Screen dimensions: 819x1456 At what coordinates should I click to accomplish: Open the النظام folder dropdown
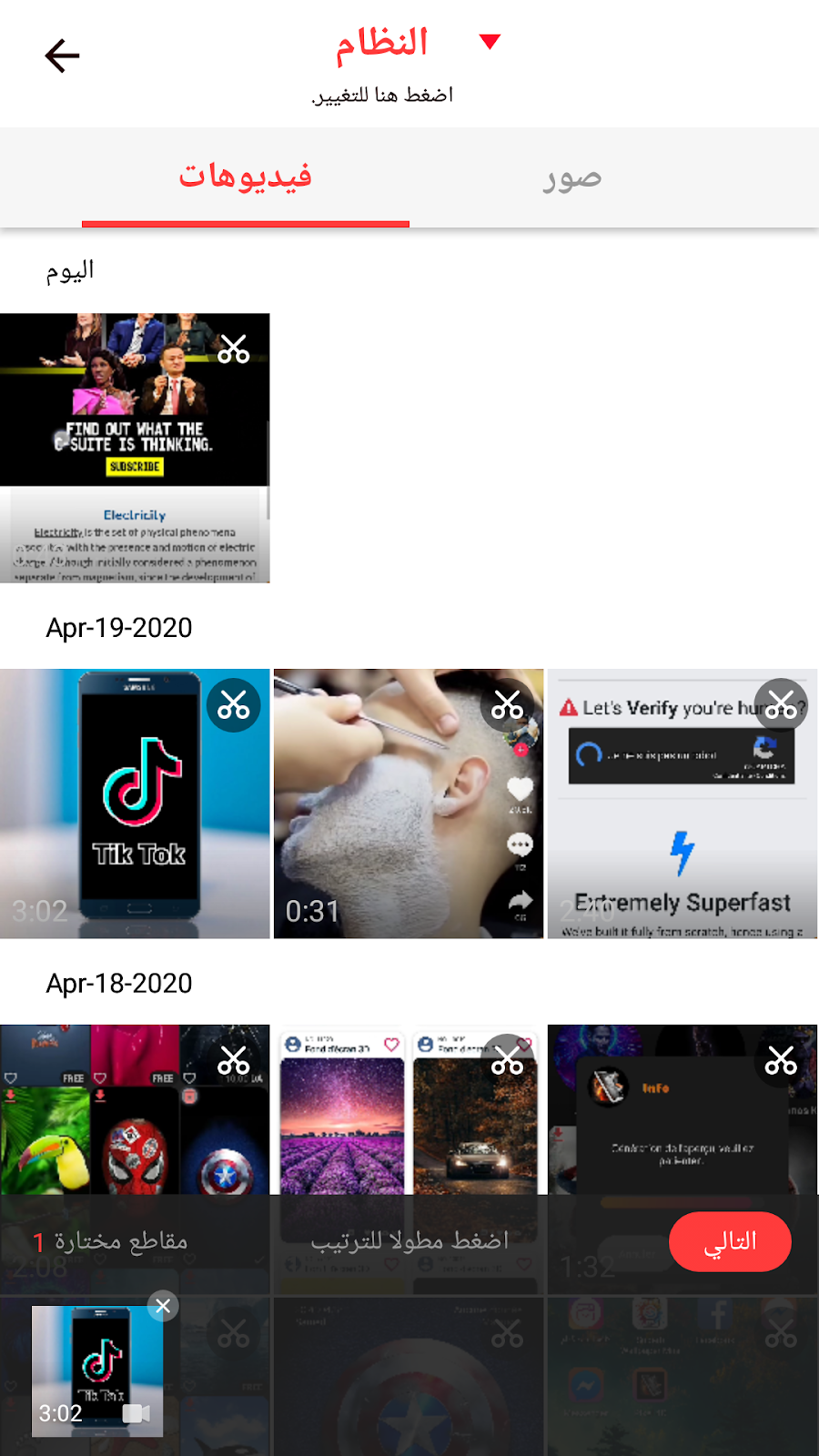tap(490, 42)
